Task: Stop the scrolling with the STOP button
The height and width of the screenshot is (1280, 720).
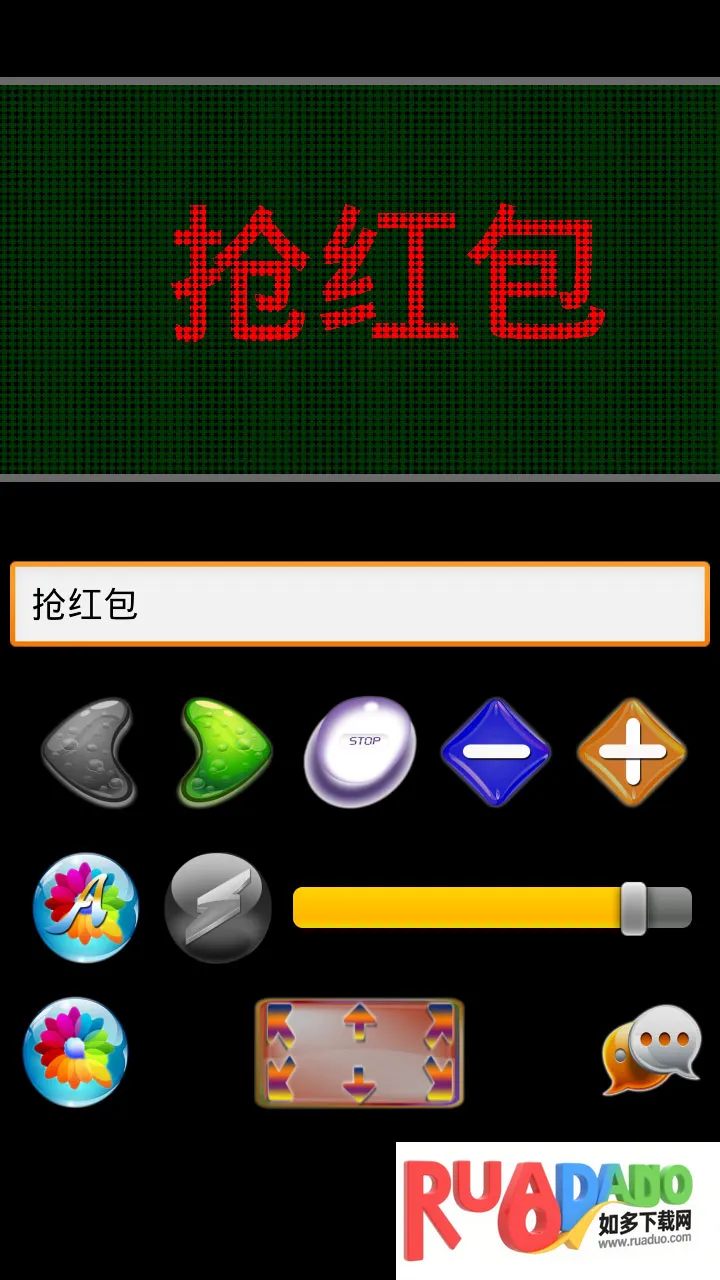Action: (x=360, y=751)
